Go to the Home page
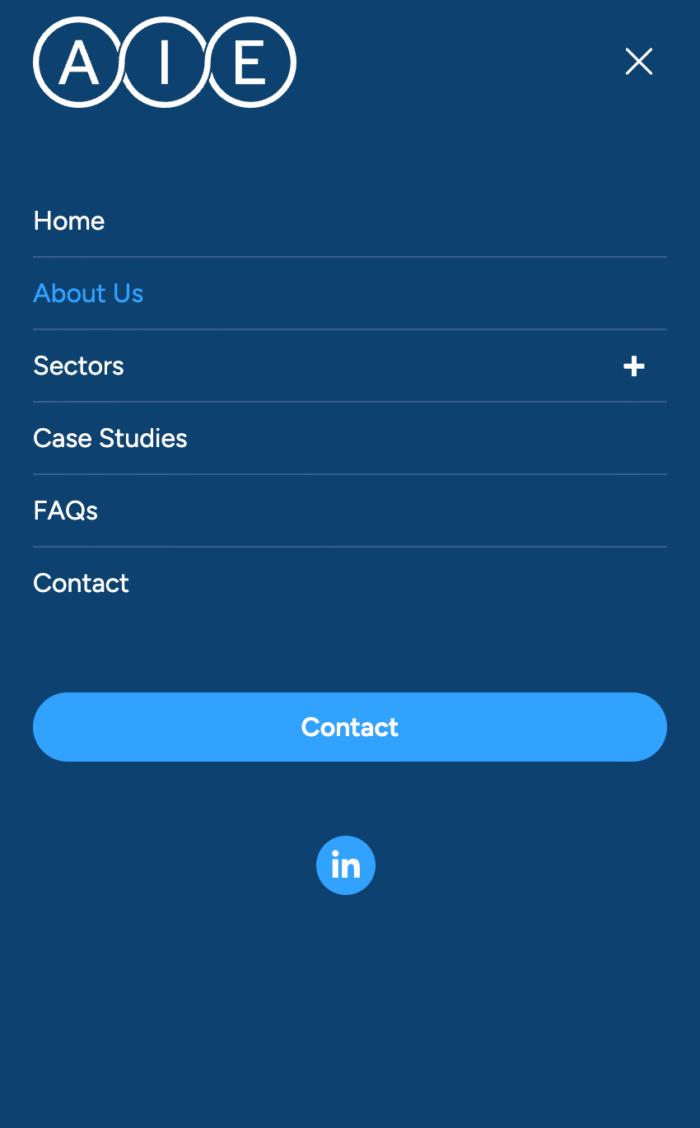Image resolution: width=700 pixels, height=1128 pixels. (x=69, y=221)
